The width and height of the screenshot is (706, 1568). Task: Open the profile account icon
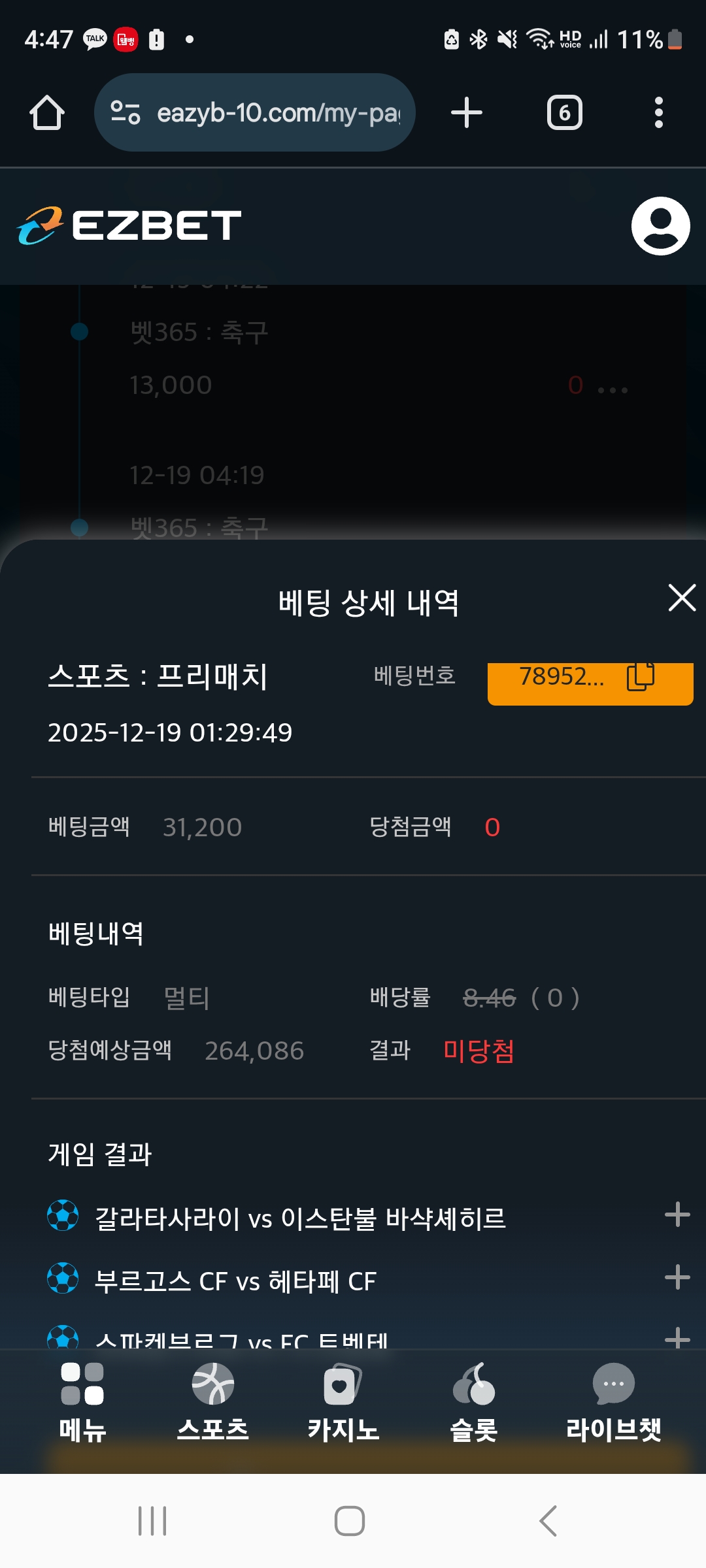click(x=660, y=226)
